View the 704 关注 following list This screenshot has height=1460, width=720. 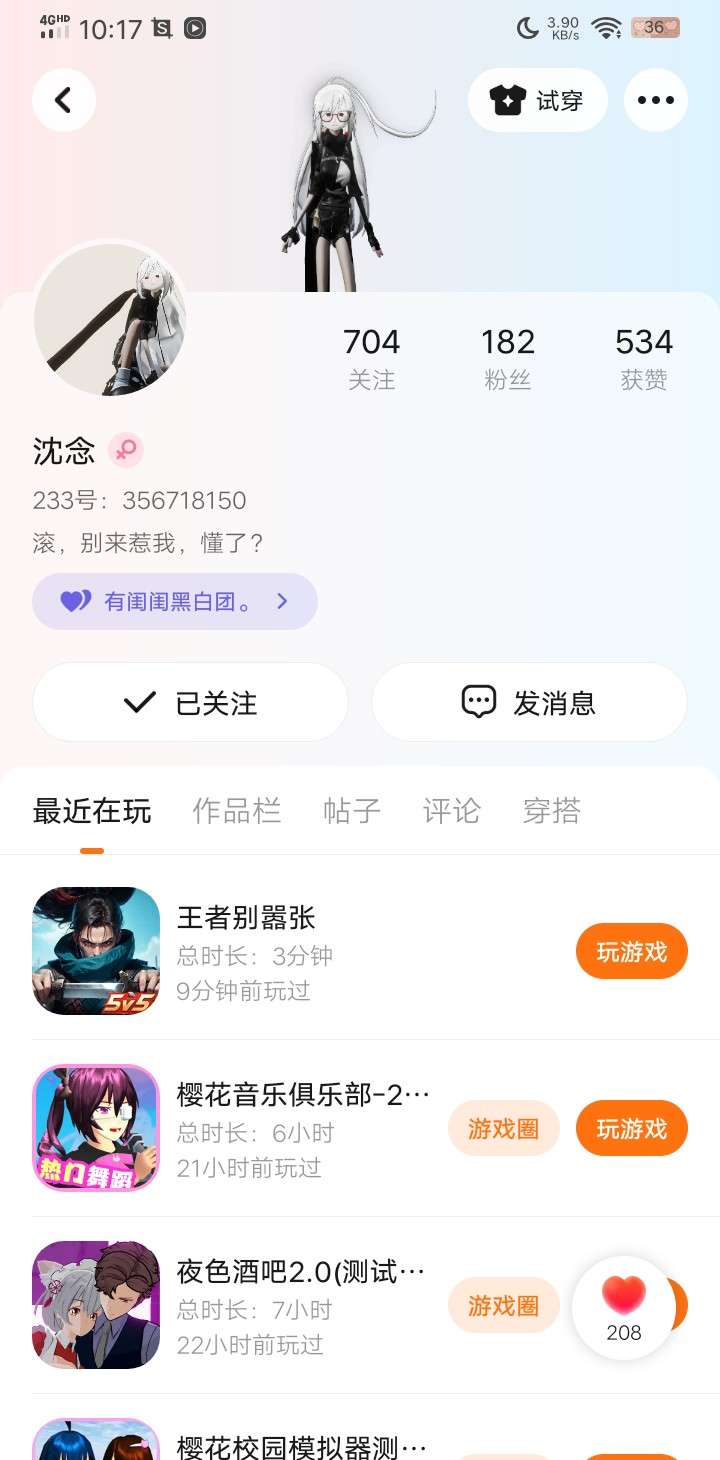371,357
